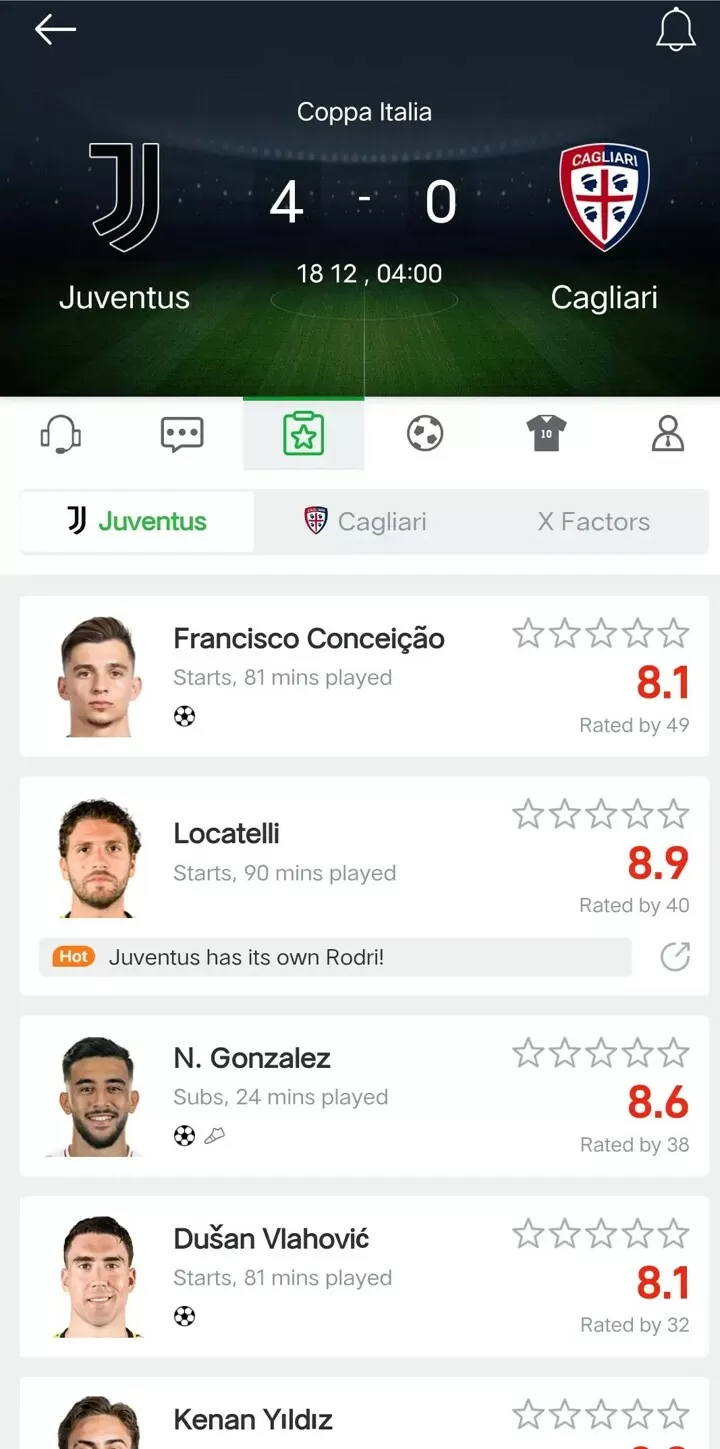Tap the back arrow to return
The width and height of the screenshot is (720, 1449).
pyautogui.click(x=55, y=29)
